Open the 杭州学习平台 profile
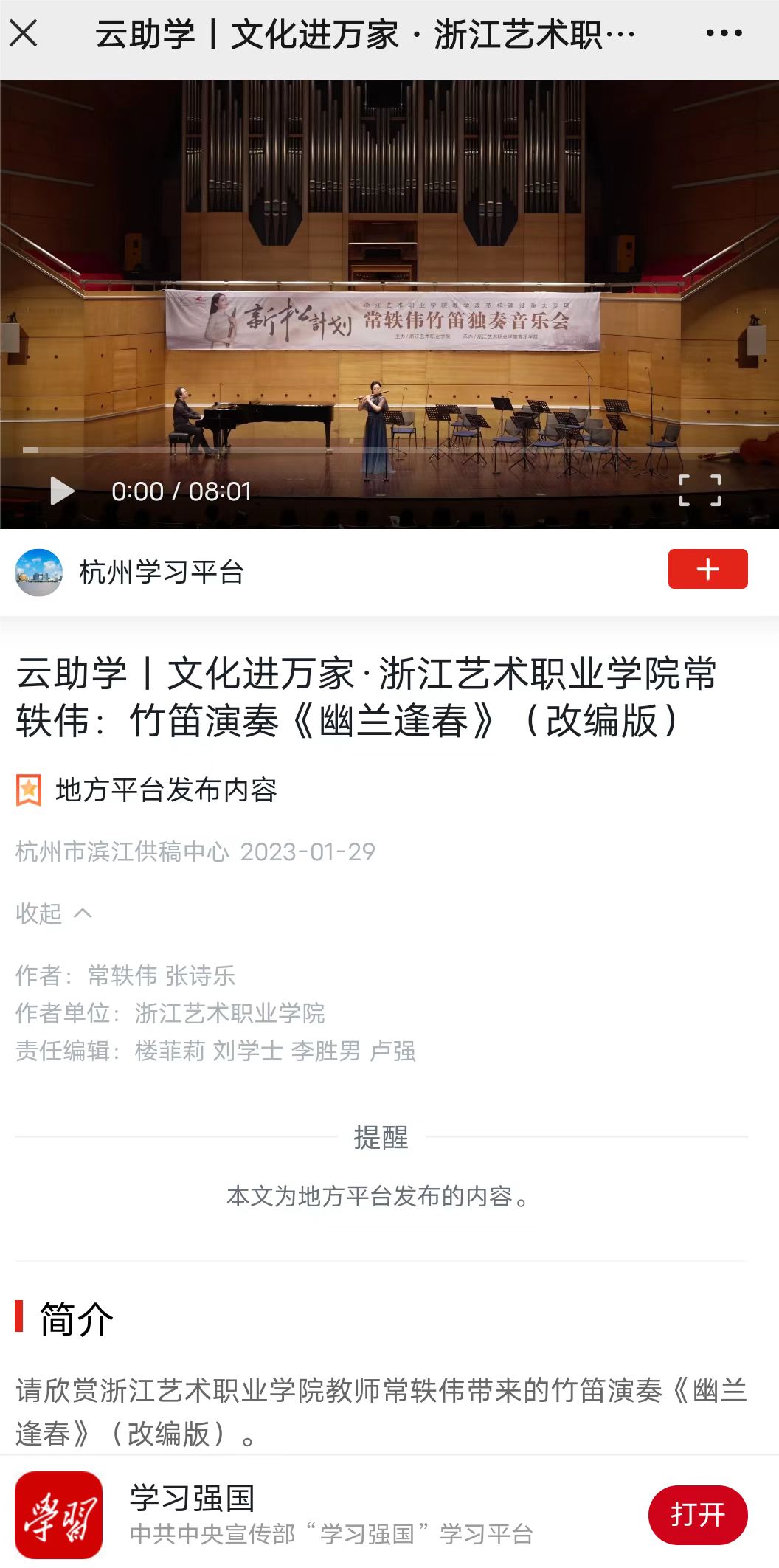This screenshot has height=1568, width=779. point(161,573)
